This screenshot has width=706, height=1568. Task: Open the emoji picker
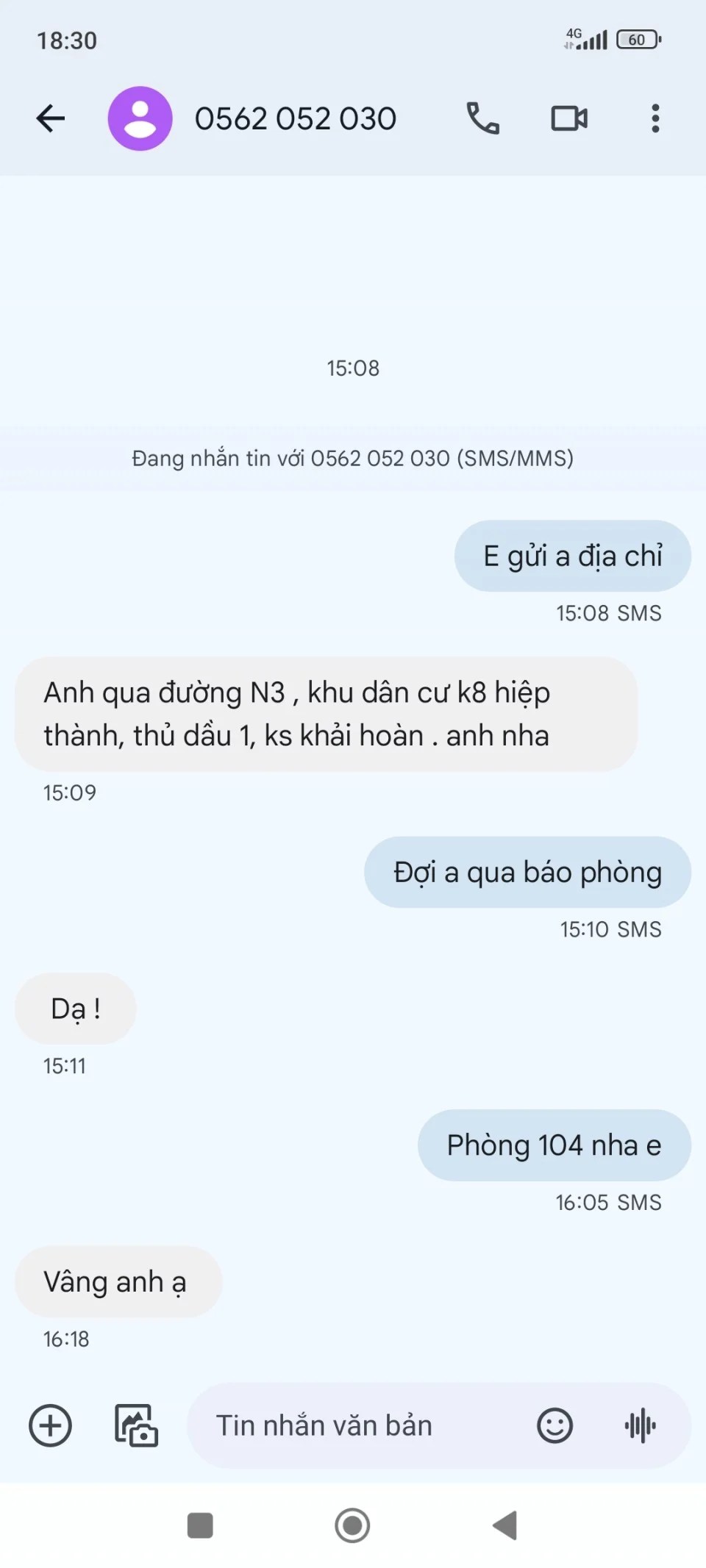click(555, 1425)
